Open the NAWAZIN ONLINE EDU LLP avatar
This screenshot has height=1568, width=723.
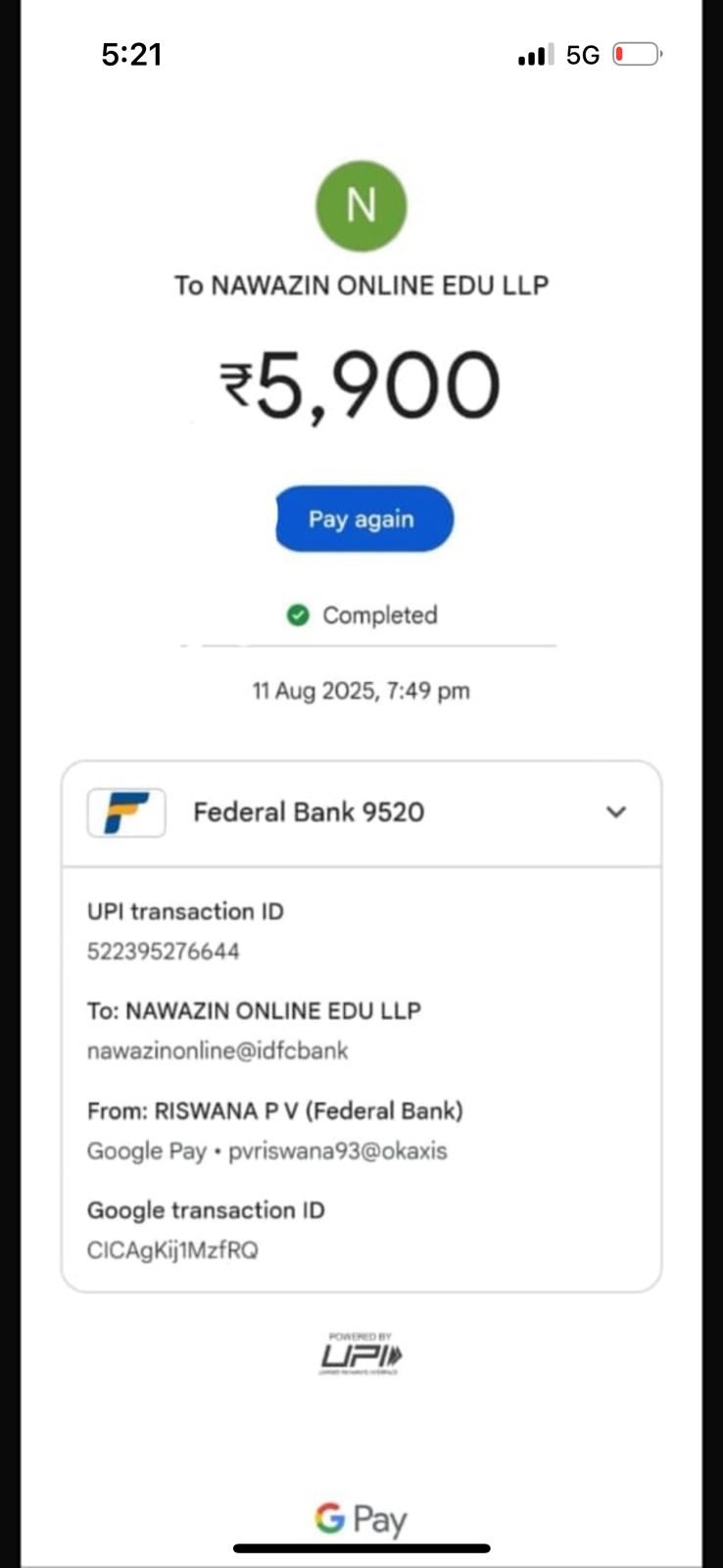(x=361, y=206)
